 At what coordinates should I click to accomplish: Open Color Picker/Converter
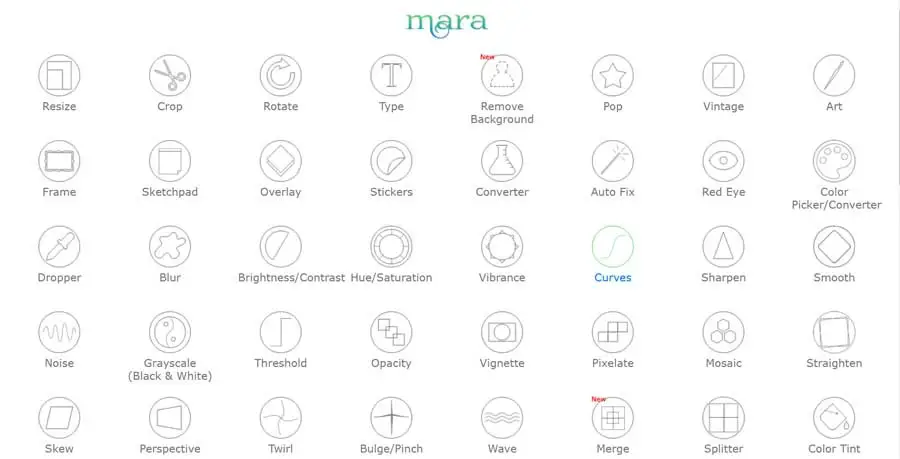pyautogui.click(x=834, y=160)
